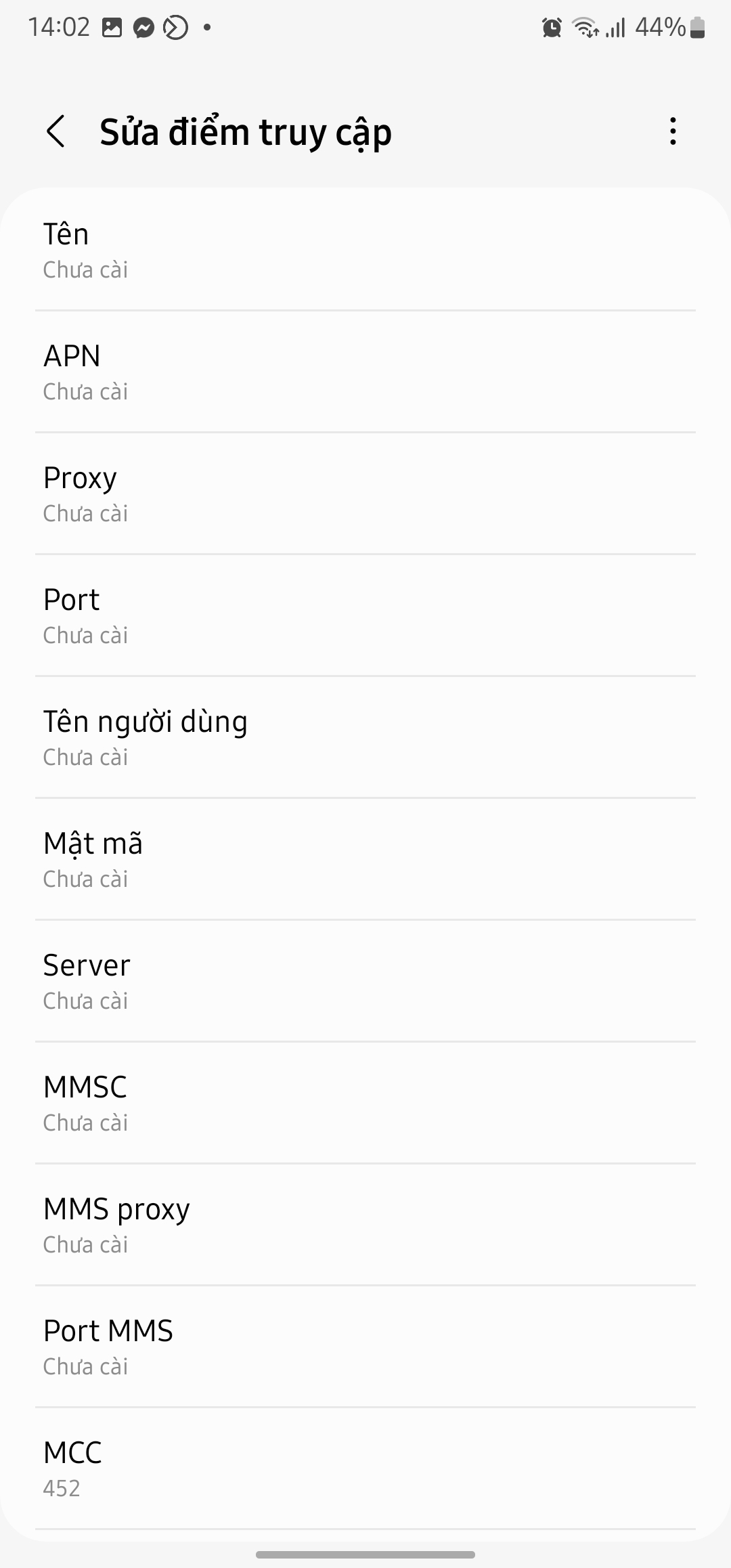Open the three-dot overflow menu

click(672, 133)
